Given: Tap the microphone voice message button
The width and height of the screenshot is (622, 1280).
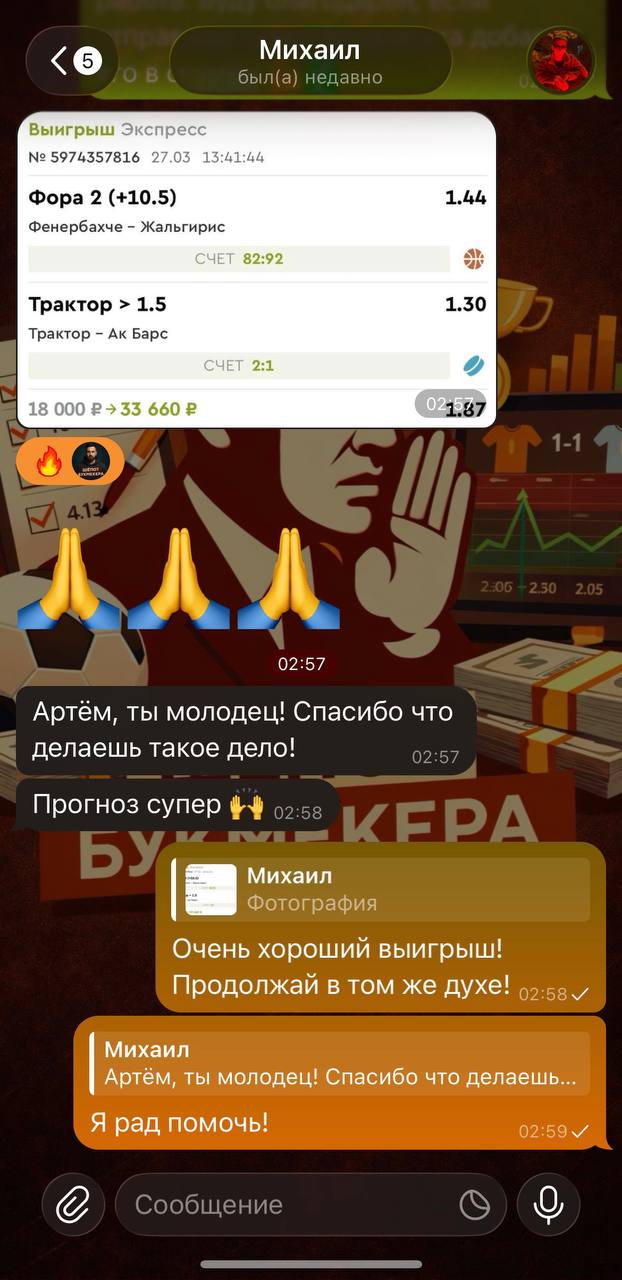Looking at the screenshot, I should tap(548, 1205).
